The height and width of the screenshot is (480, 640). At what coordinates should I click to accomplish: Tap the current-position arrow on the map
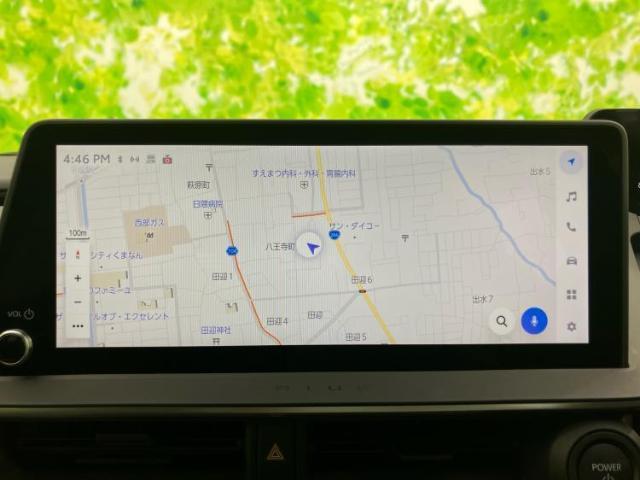pyautogui.click(x=312, y=246)
